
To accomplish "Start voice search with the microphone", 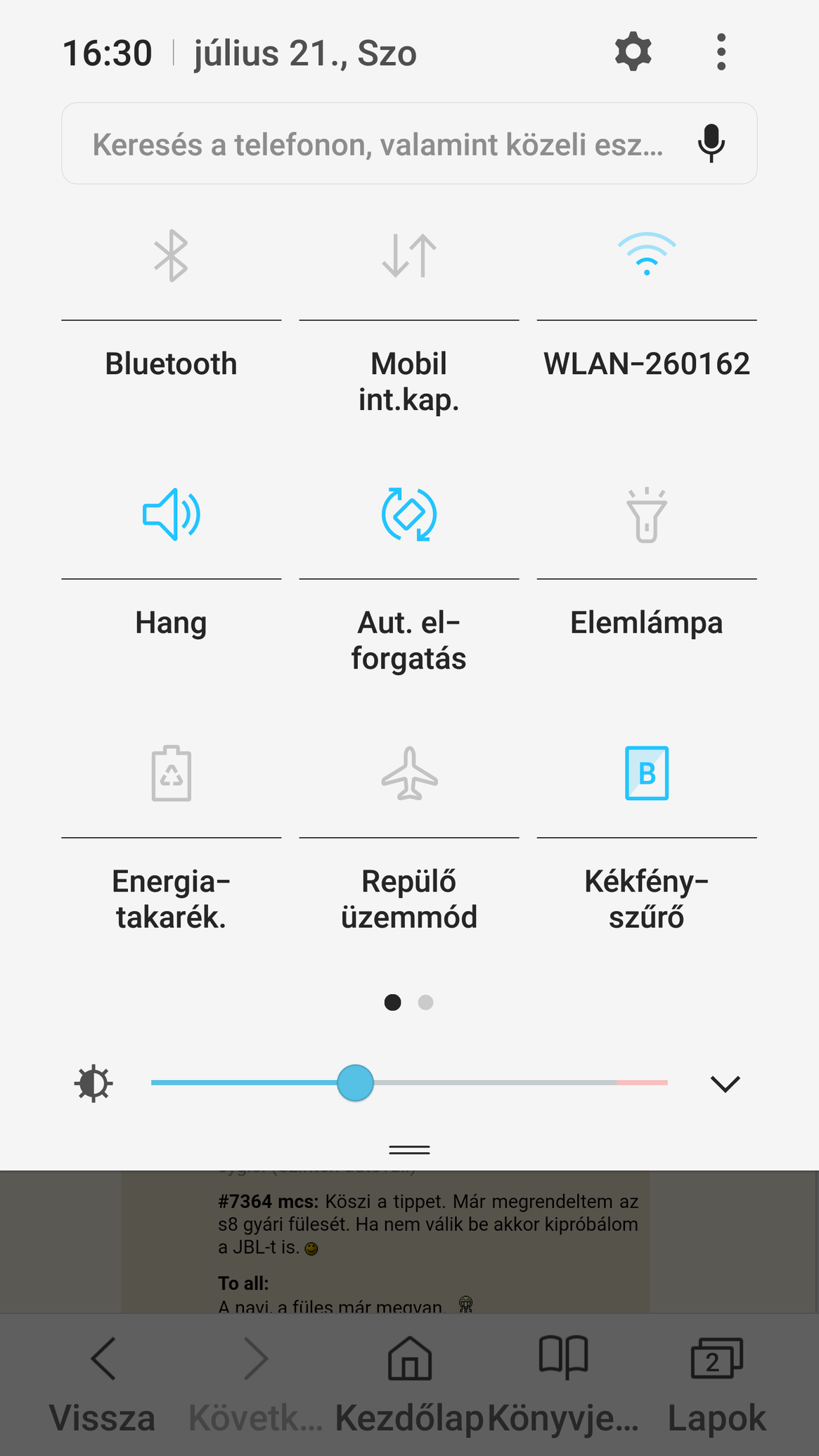I will coord(711,143).
